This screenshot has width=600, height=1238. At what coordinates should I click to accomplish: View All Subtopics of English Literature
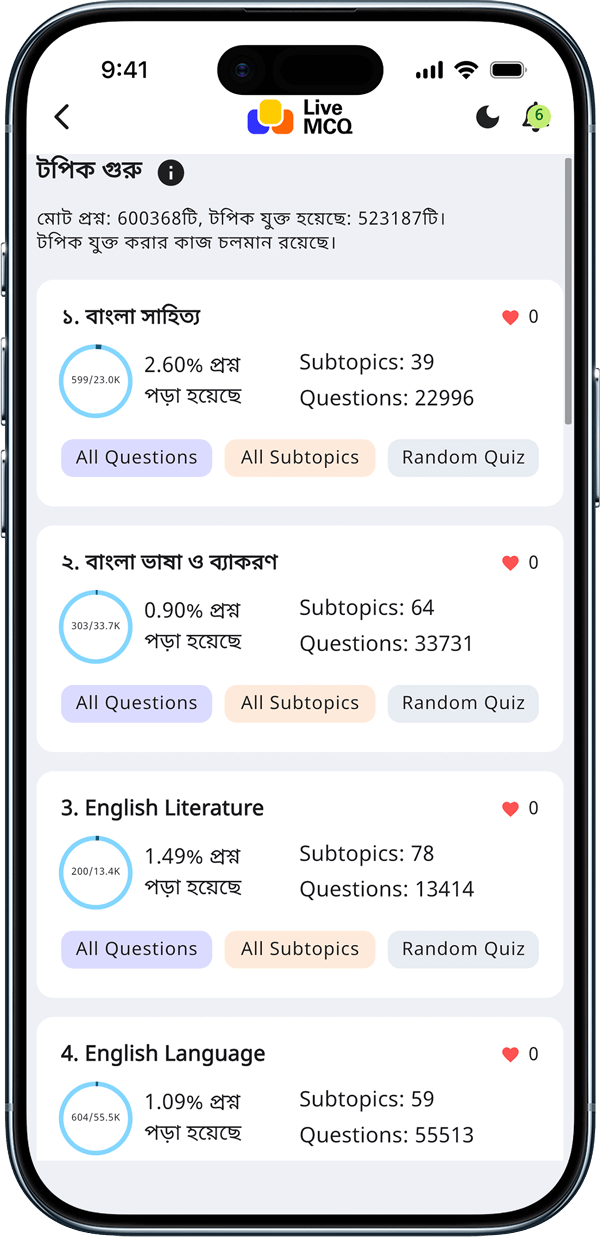[x=300, y=949]
